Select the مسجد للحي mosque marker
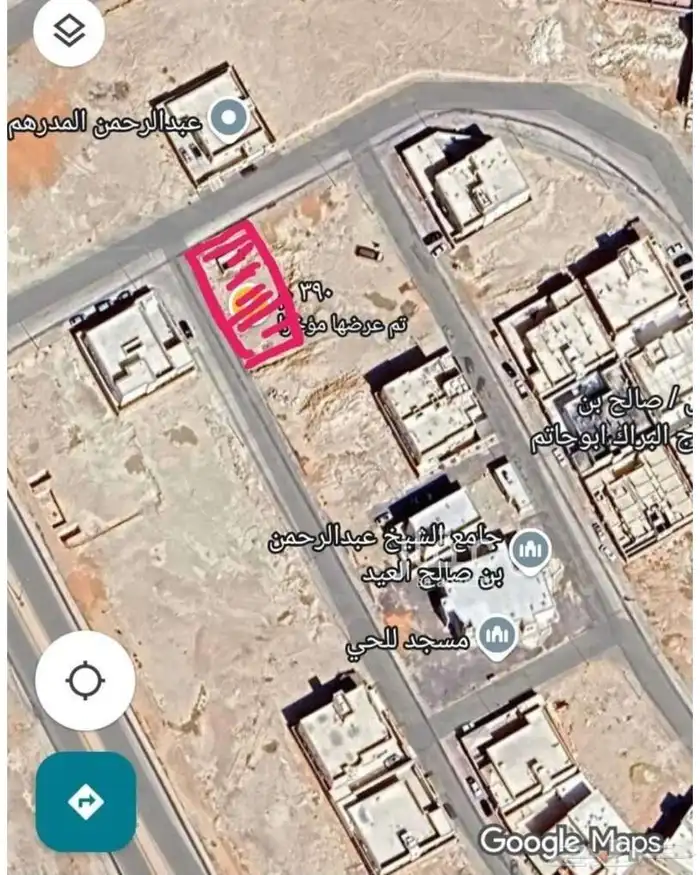Screen dimensions: 700x875 pos(497,635)
